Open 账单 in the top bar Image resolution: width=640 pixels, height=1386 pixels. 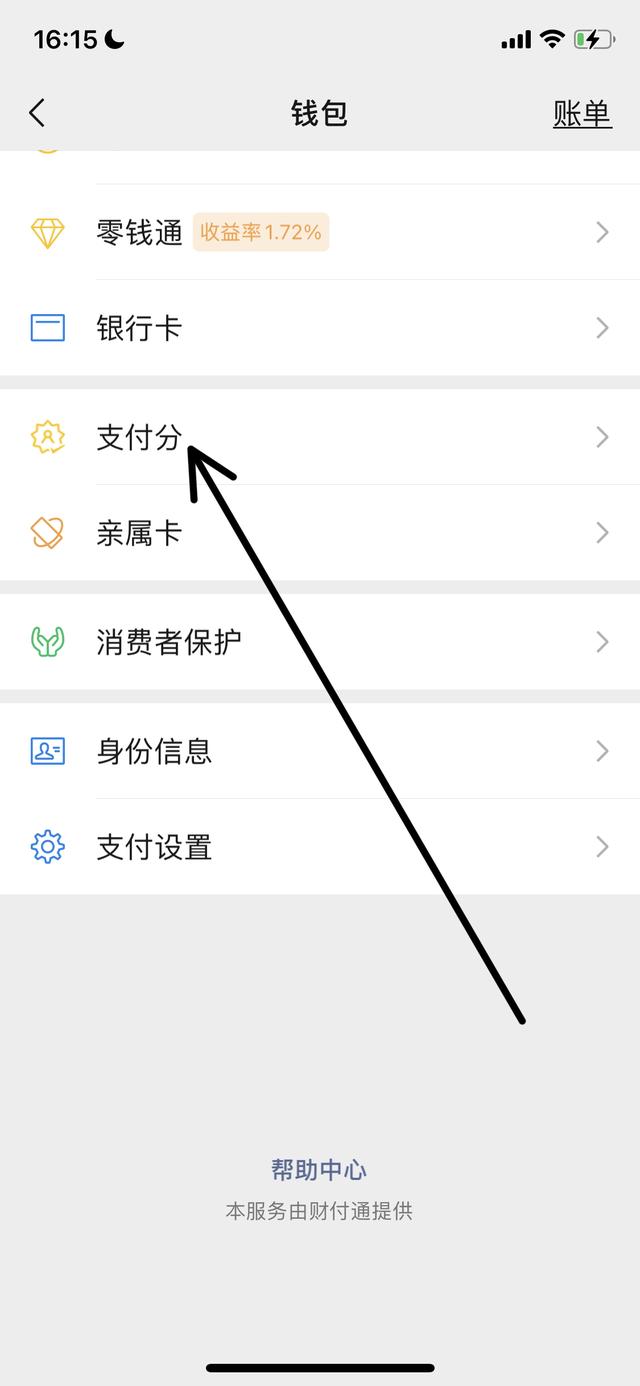coord(581,114)
